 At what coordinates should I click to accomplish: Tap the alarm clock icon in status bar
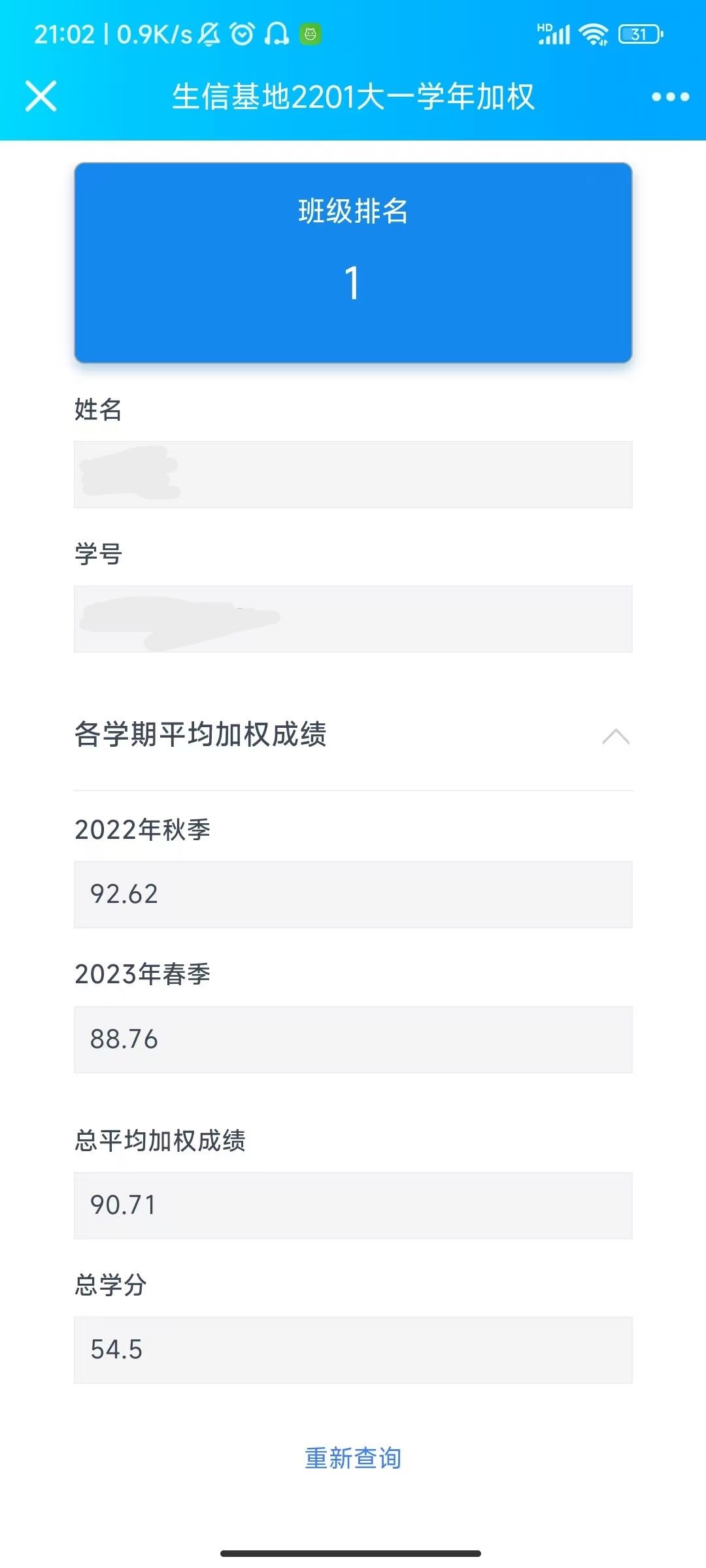click(x=243, y=33)
